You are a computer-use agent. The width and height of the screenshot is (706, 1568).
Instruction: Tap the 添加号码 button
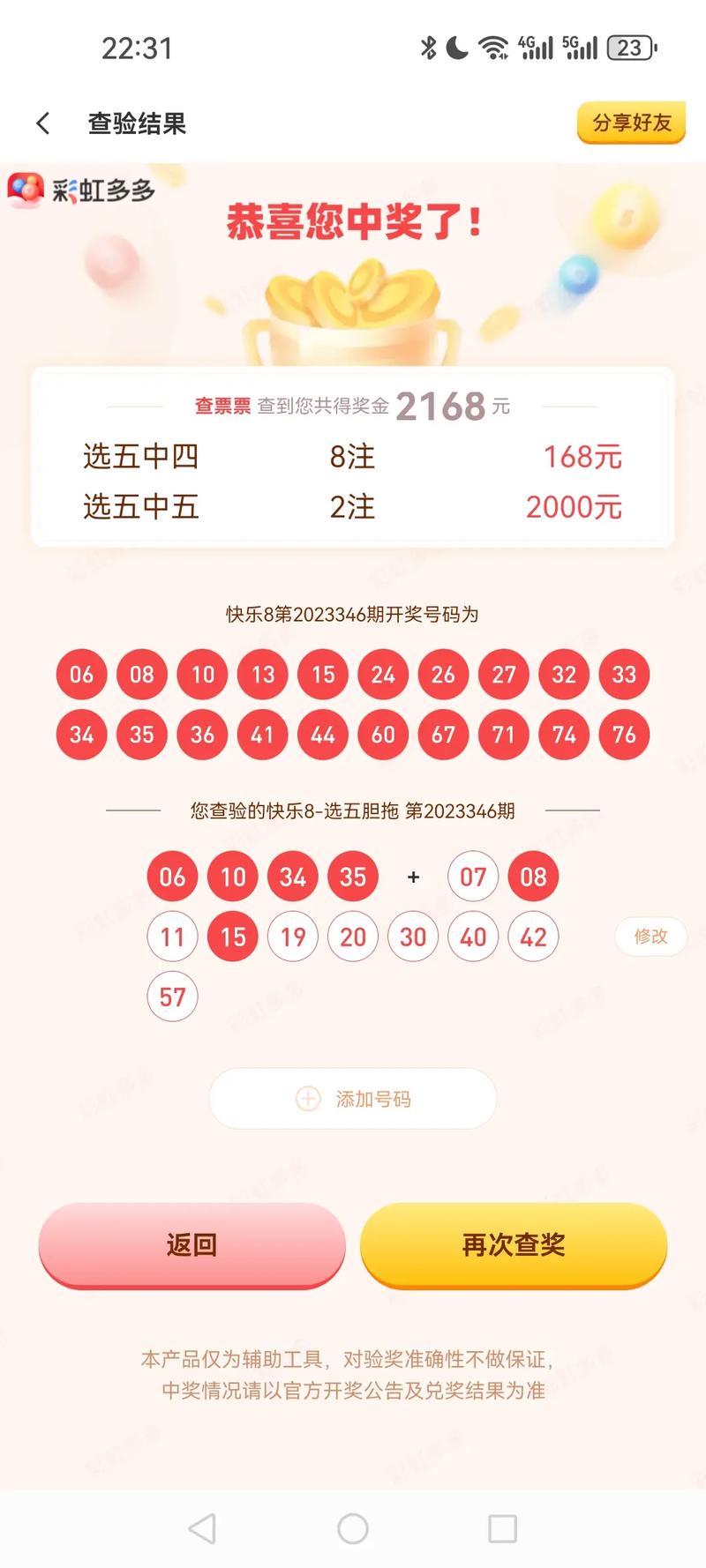tap(353, 1099)
